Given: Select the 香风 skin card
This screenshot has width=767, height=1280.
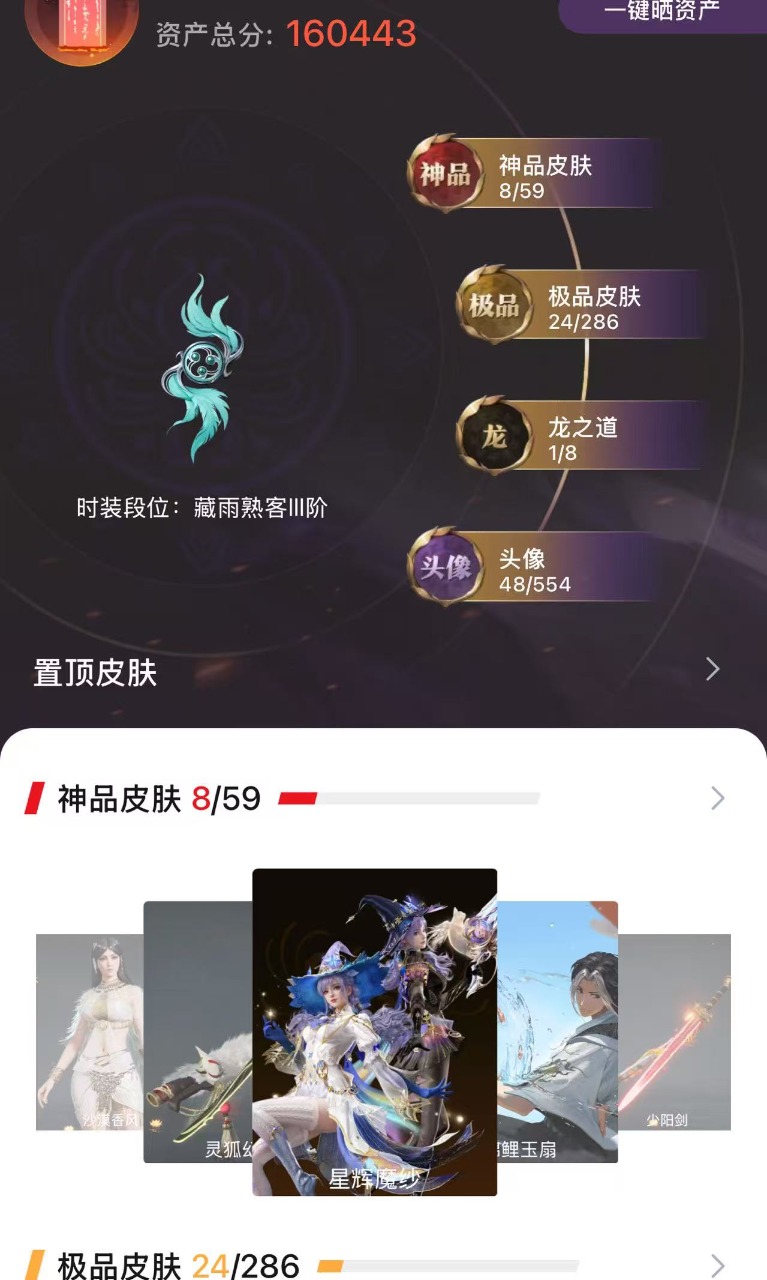Looking at the screenshot, I should click(90, 1032).
